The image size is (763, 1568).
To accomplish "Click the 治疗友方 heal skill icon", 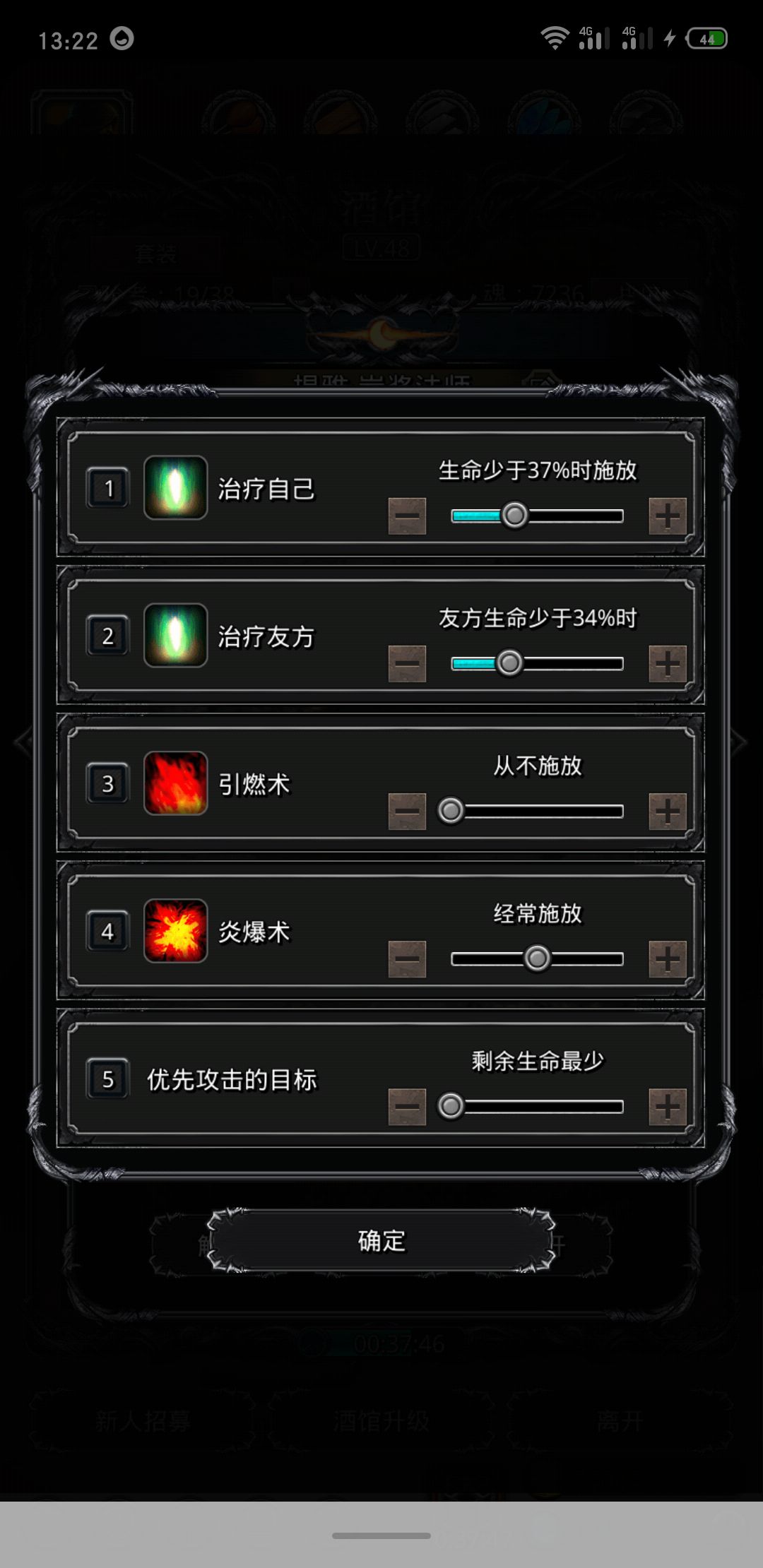I will (x=176, y=636).
